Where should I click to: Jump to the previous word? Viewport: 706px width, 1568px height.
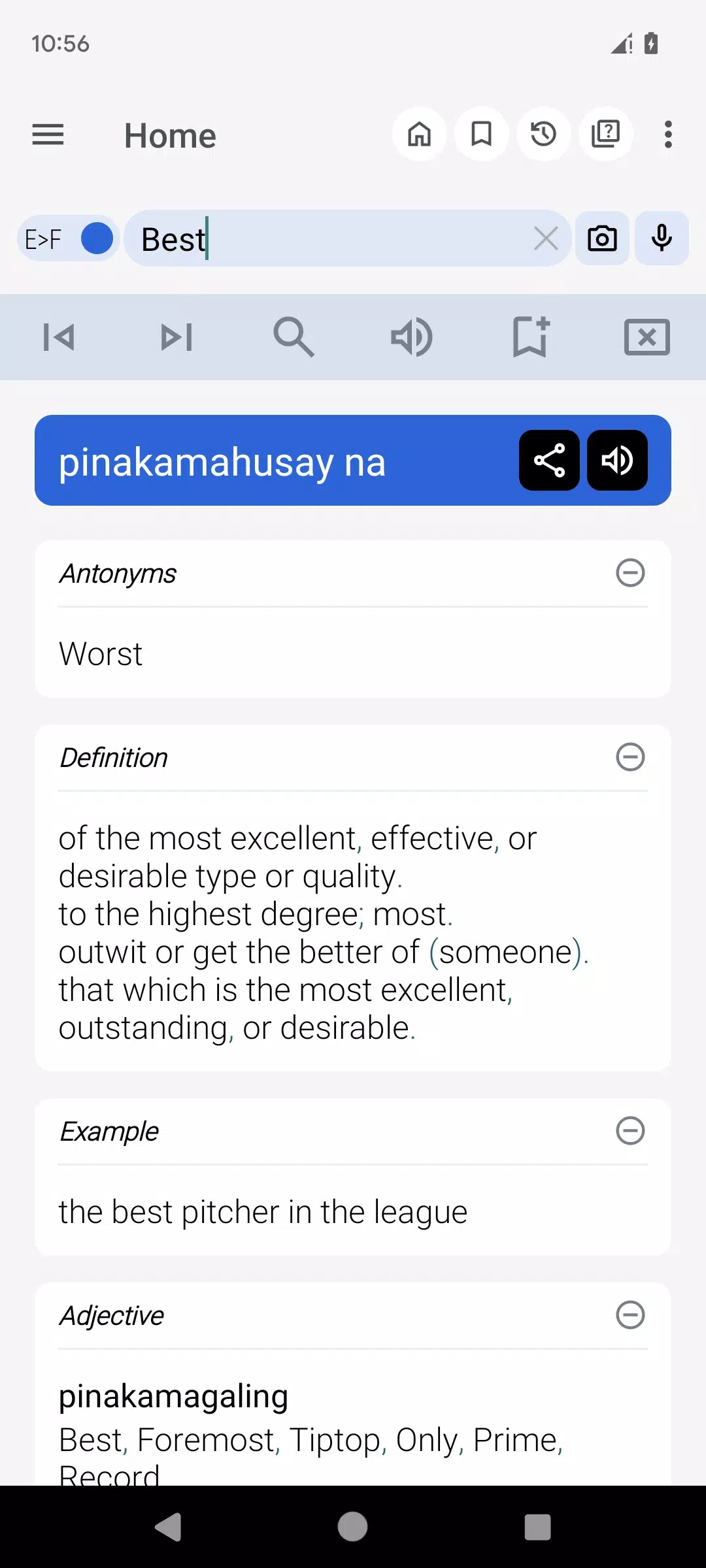click(x=59, y=337)
